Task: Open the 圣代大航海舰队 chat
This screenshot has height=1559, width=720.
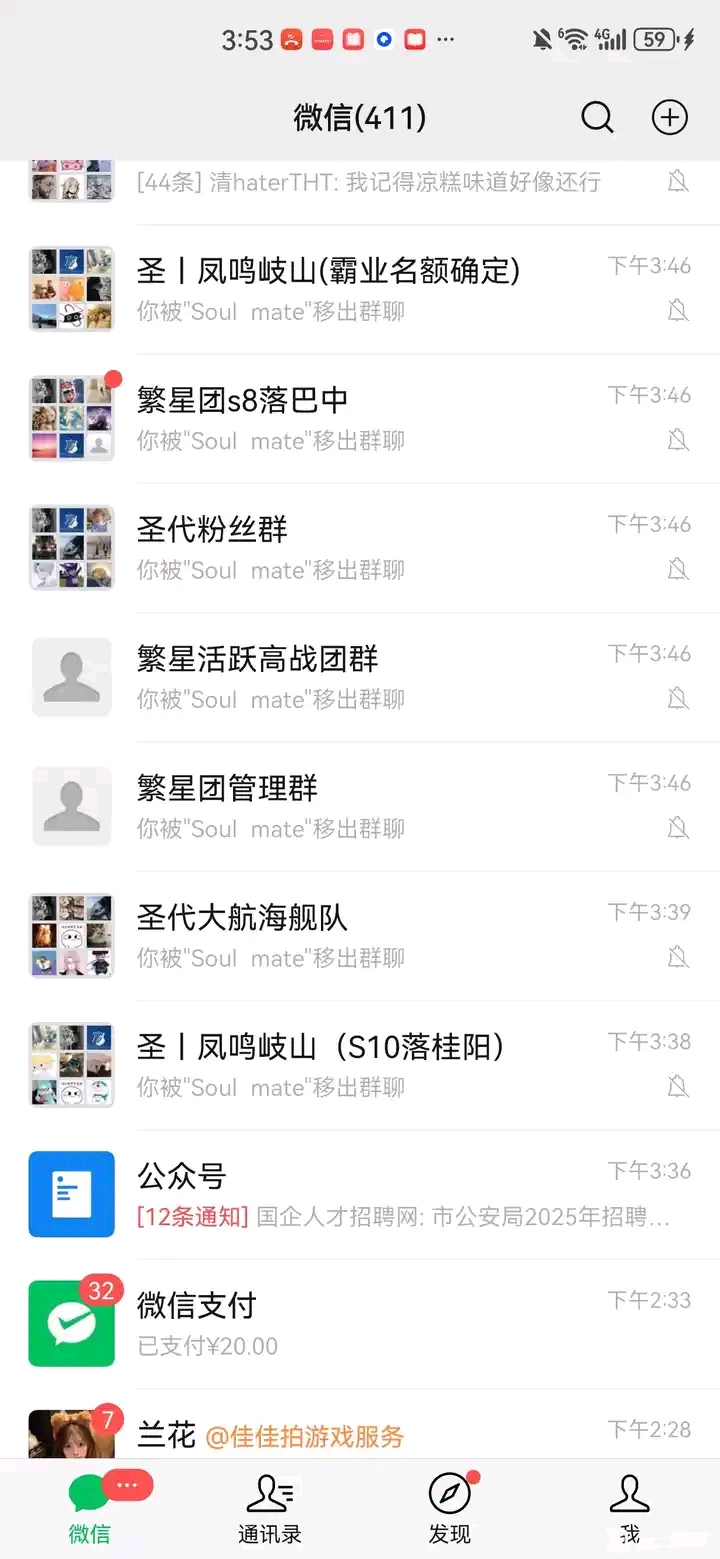Action: (360, 935)
